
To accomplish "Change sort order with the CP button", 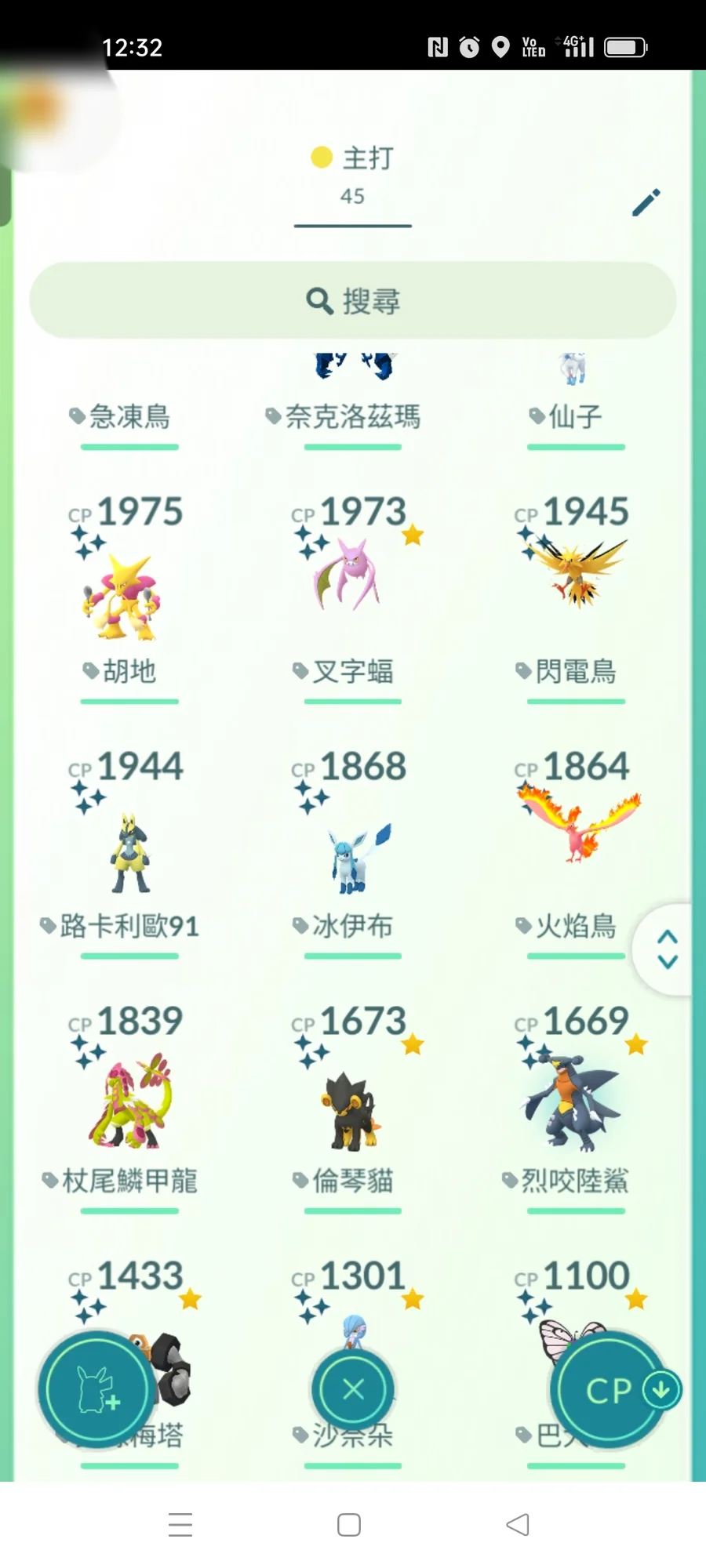I will click(x=610, y=1389).
